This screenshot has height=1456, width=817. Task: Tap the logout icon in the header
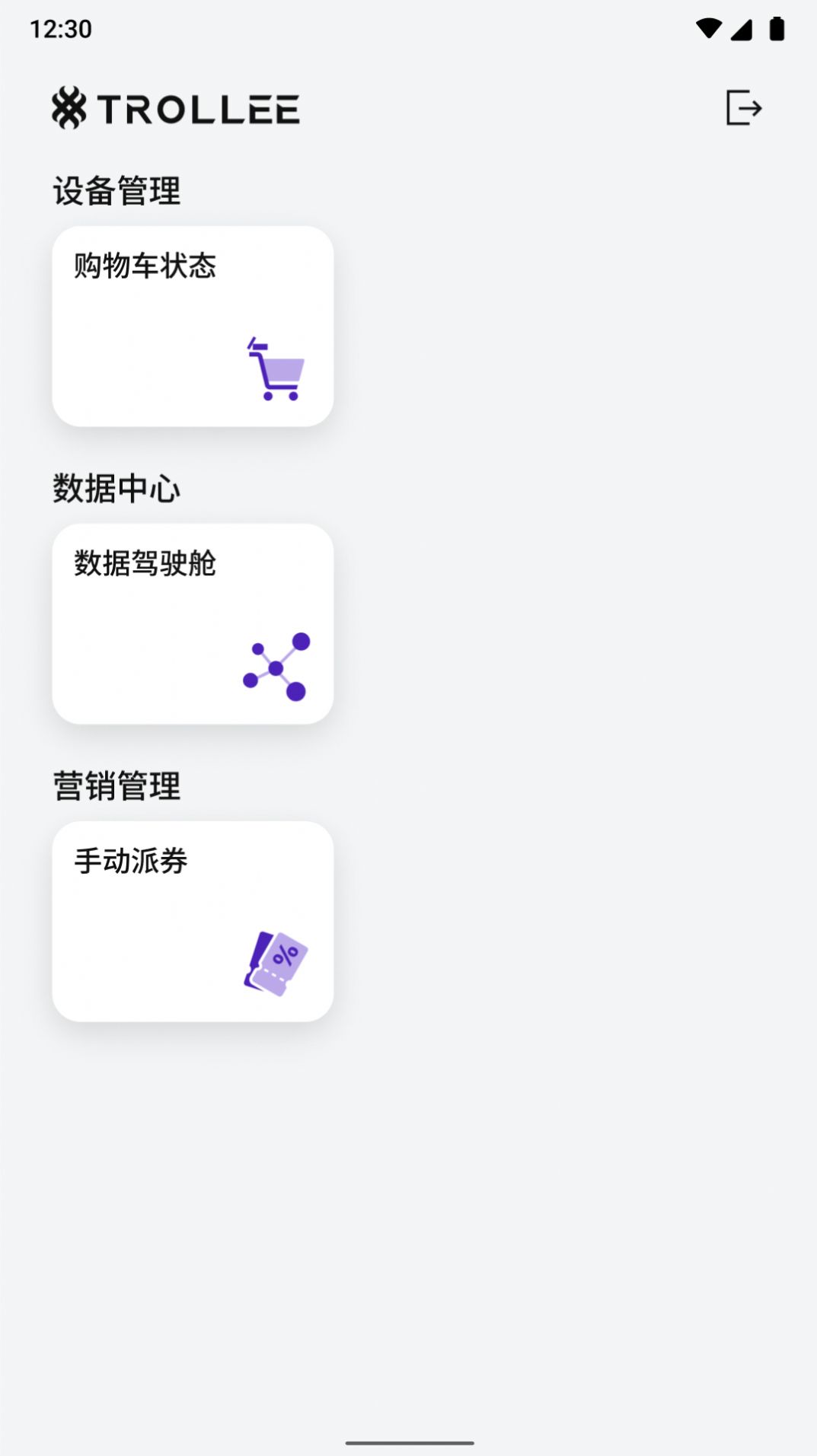coord(743,107)
